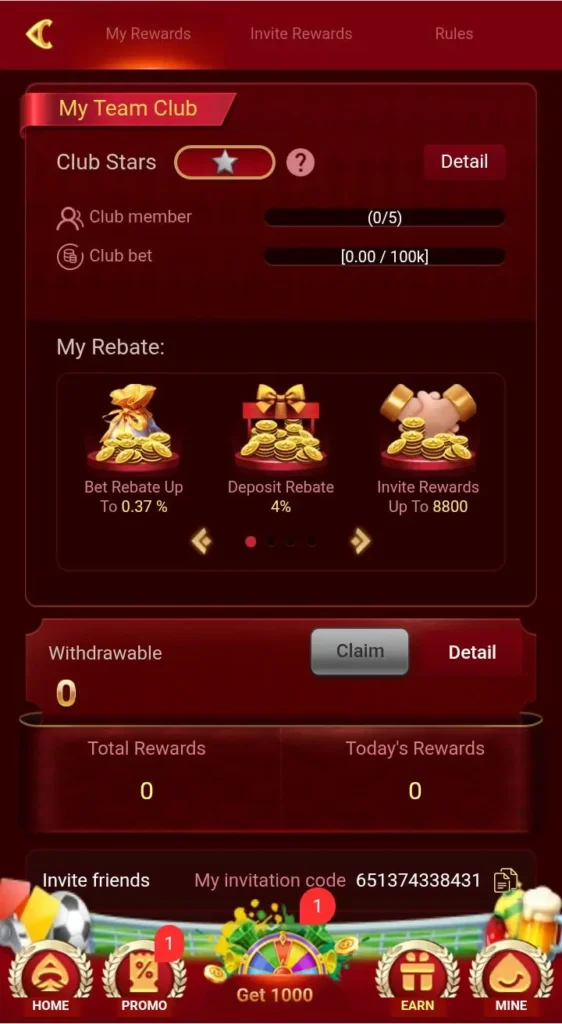The height and width of the screenshot is (1024, 562).
Task: Copy my invitation code
Action: coord(506,880)
